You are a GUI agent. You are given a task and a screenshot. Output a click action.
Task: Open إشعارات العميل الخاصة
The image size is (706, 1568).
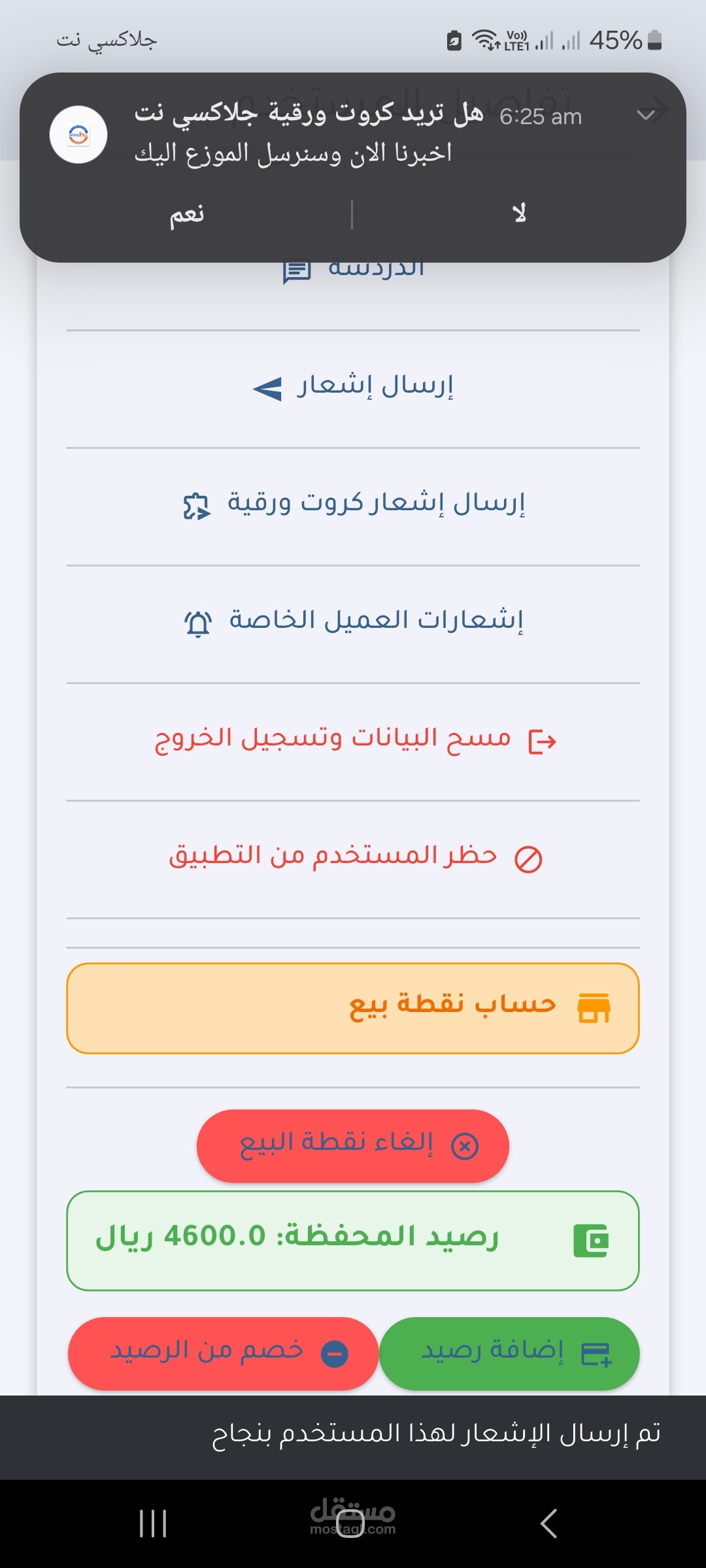[x=353, y=623]
